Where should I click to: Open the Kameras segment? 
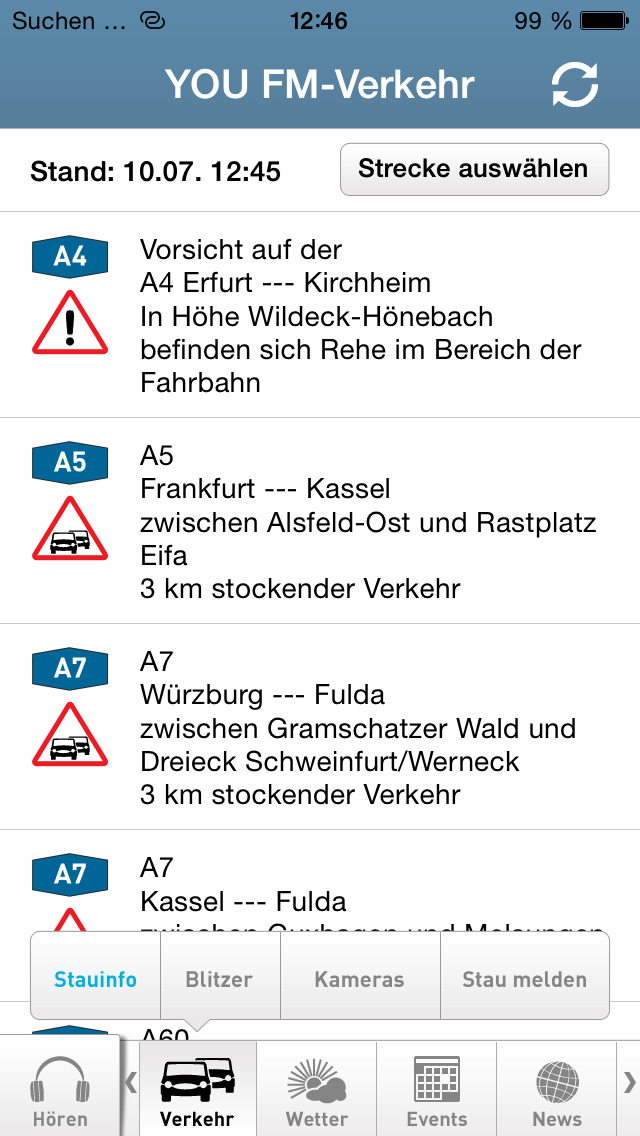tap(360, 980)
